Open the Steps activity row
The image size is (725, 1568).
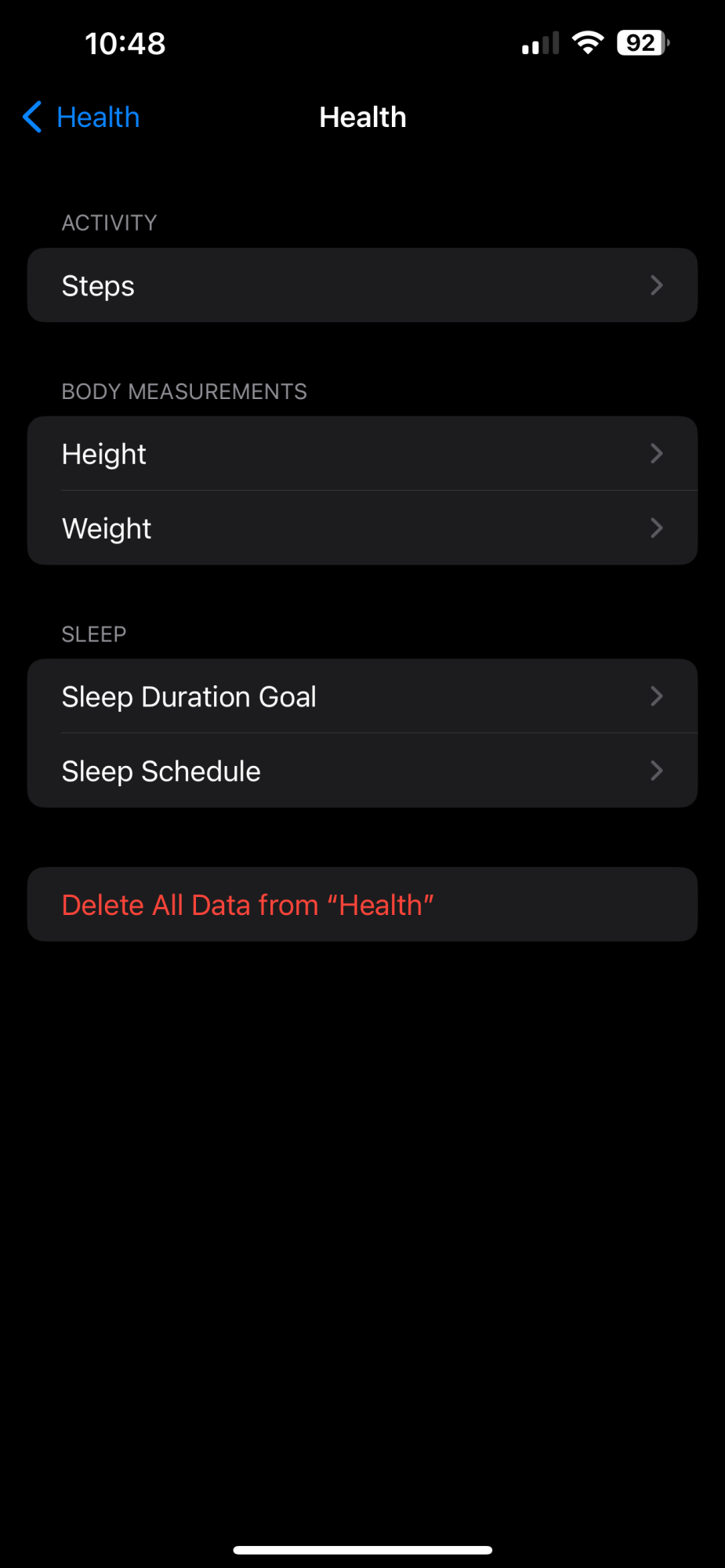pos(362,285)
